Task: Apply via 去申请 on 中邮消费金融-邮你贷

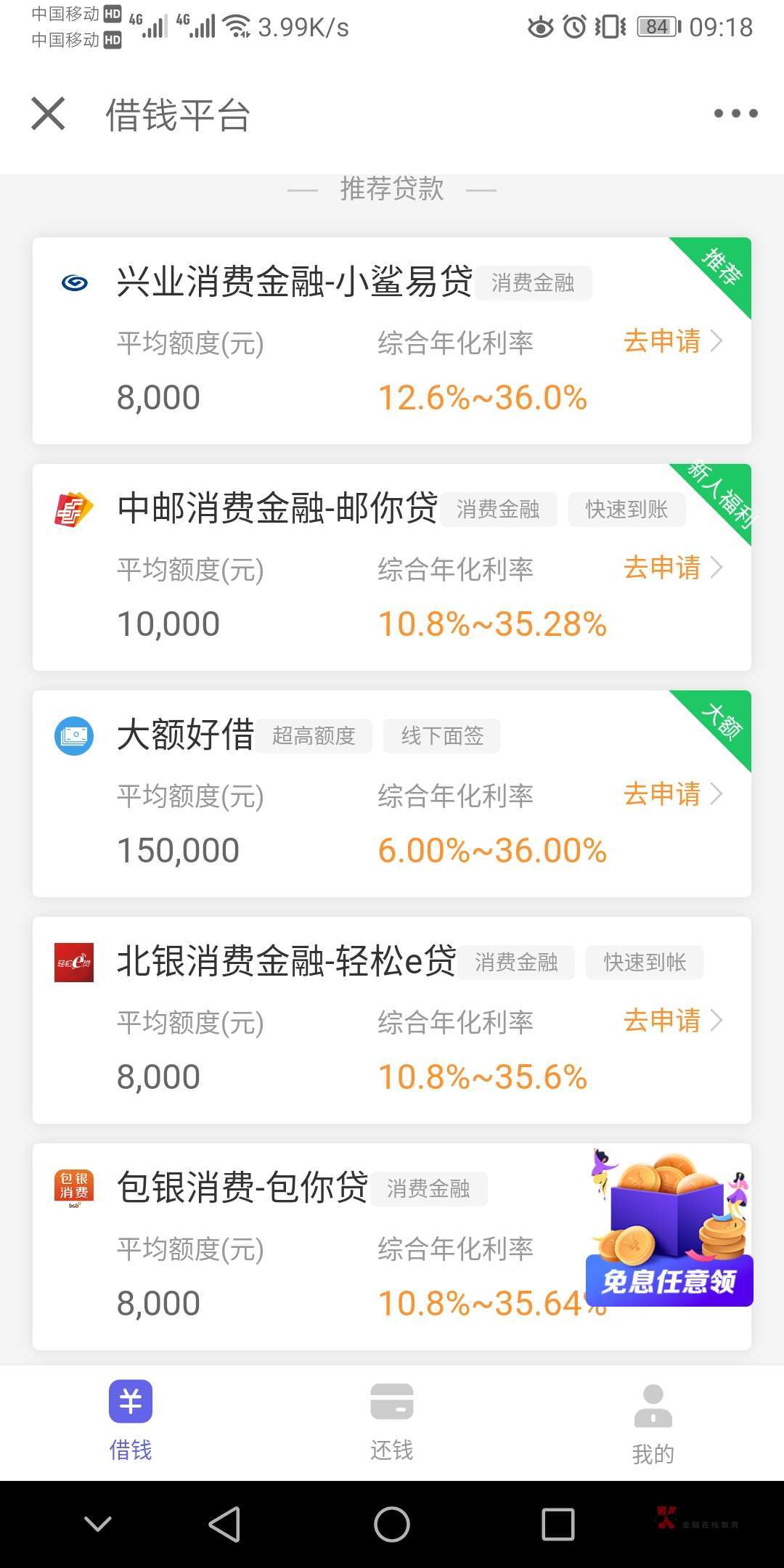Action: [672, 568]
